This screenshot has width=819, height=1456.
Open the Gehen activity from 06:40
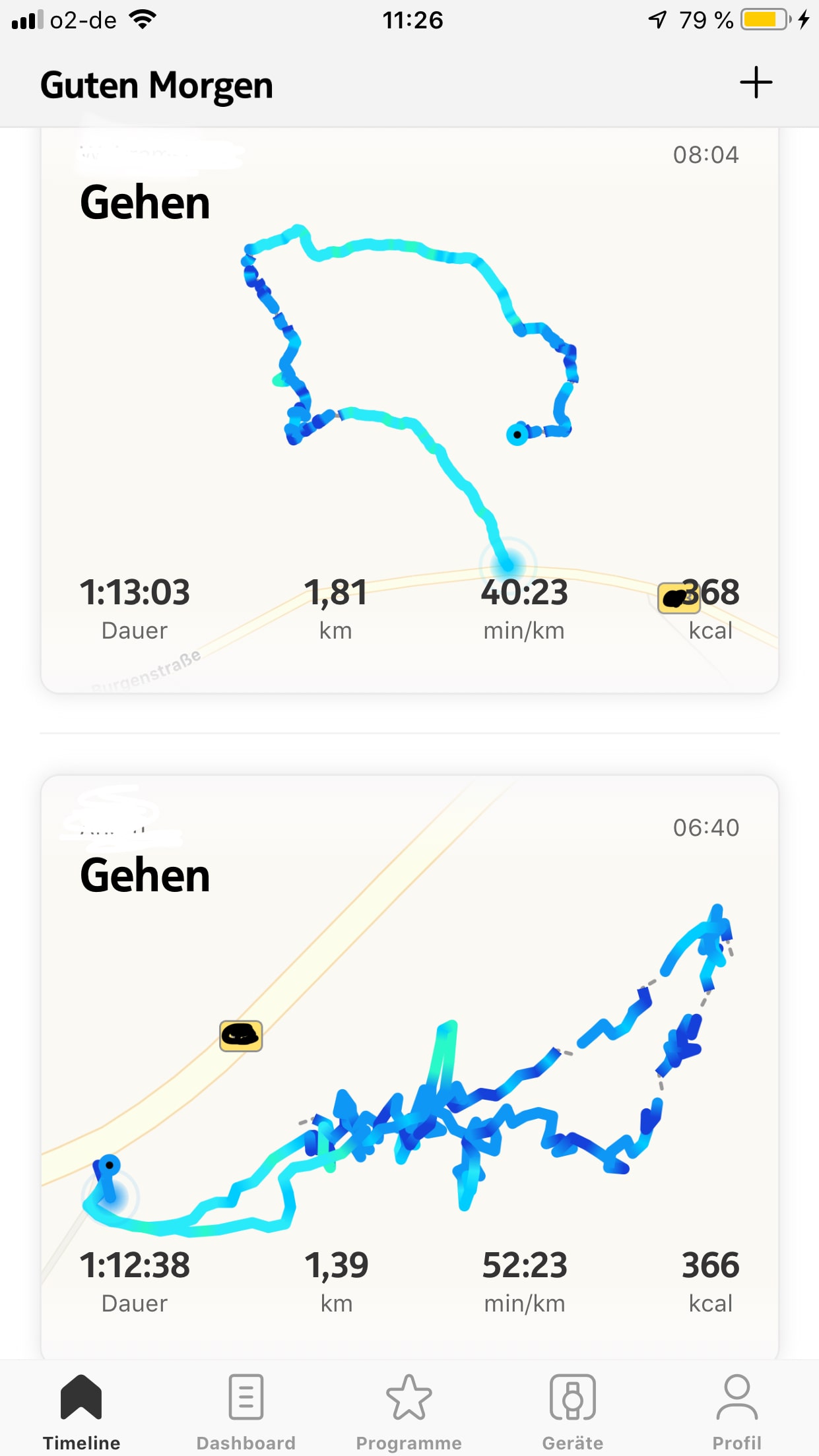pos(409,1067)
